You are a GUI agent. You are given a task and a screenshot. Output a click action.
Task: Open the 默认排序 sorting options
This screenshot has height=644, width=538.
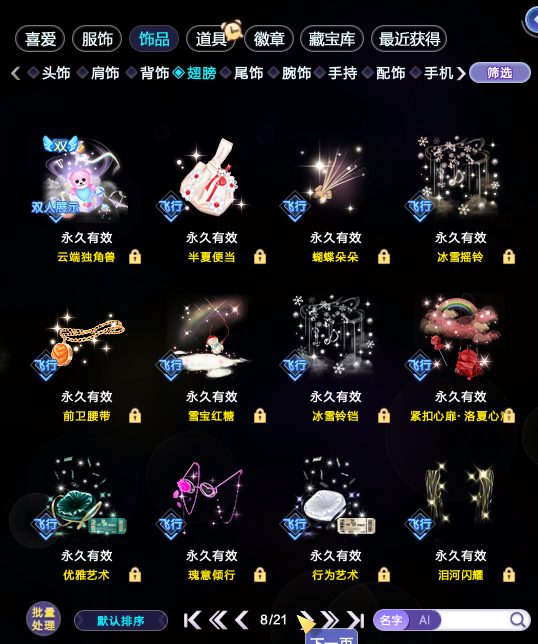(121, 620)
